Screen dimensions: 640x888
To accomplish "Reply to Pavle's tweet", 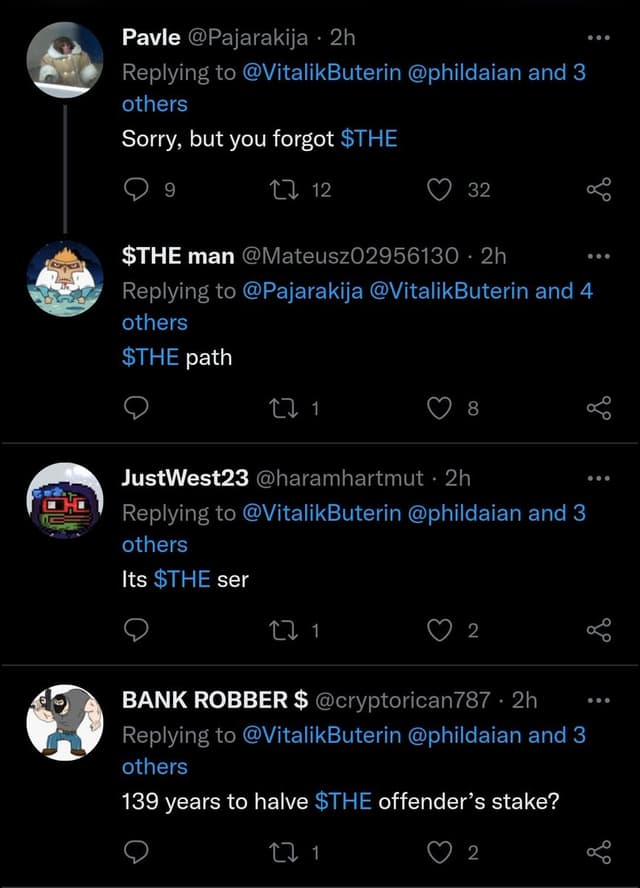I will click(135, 190).
